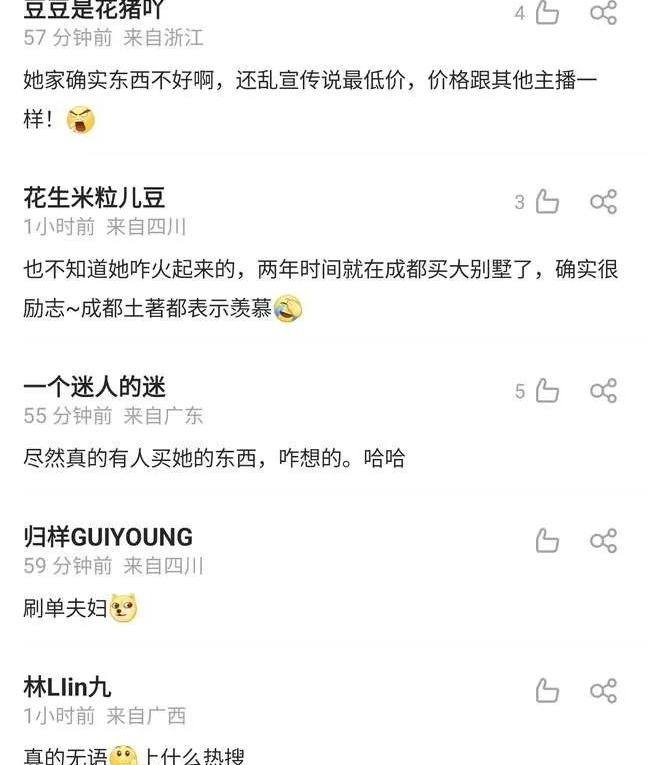Open the profile of 花生米粒儿豆
663x765 pixels.
(94, 199)
